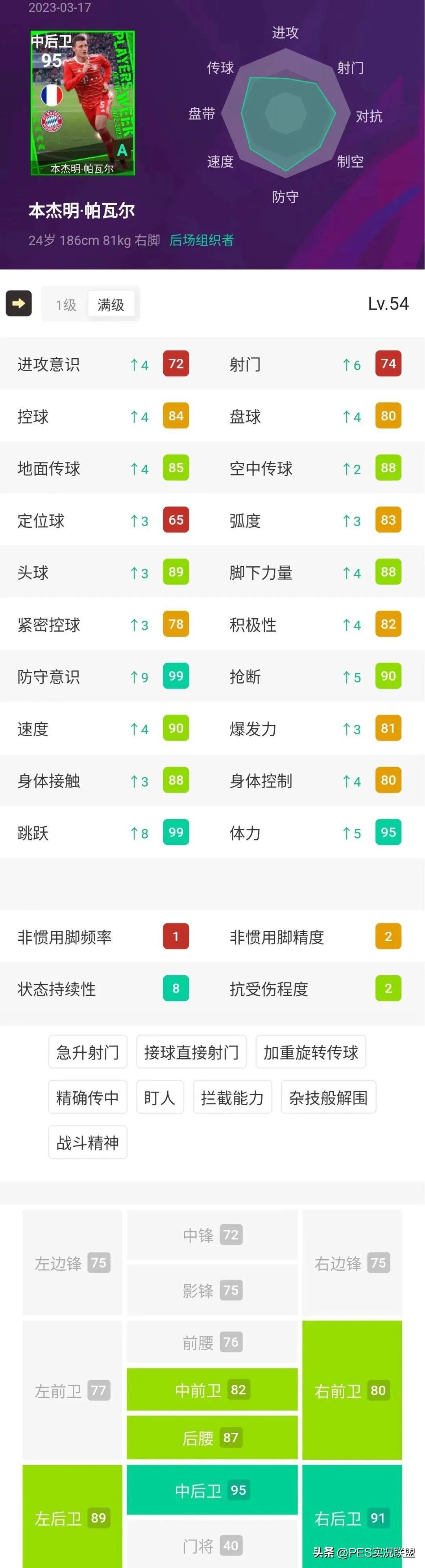Image resolution: width=425 pixels, height=1568 pixels.
Task: Select the 盯人 skill chip
Action: [159, 1098]
